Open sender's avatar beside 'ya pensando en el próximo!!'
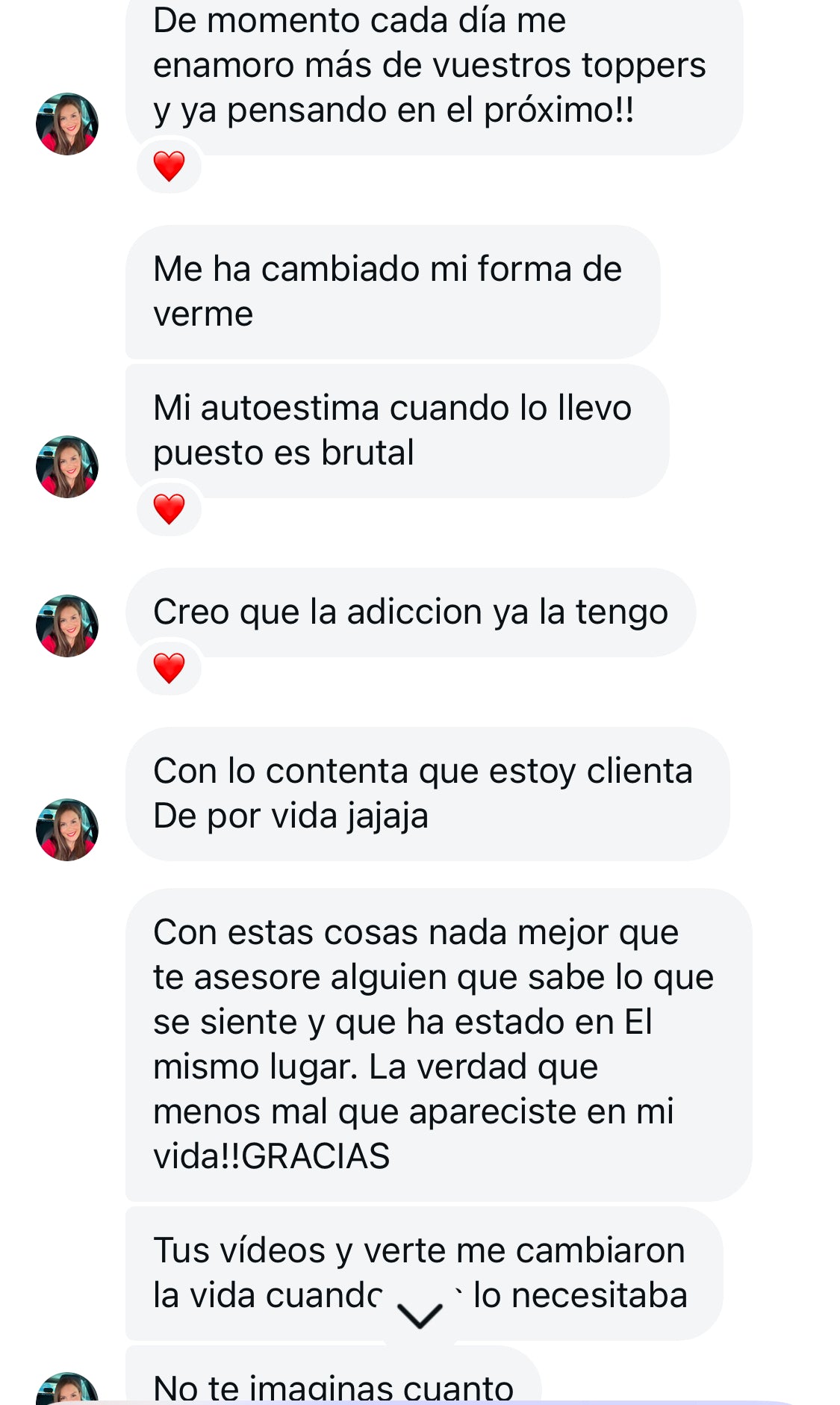This screenshot has width=840, height=1405. point(67,124)
